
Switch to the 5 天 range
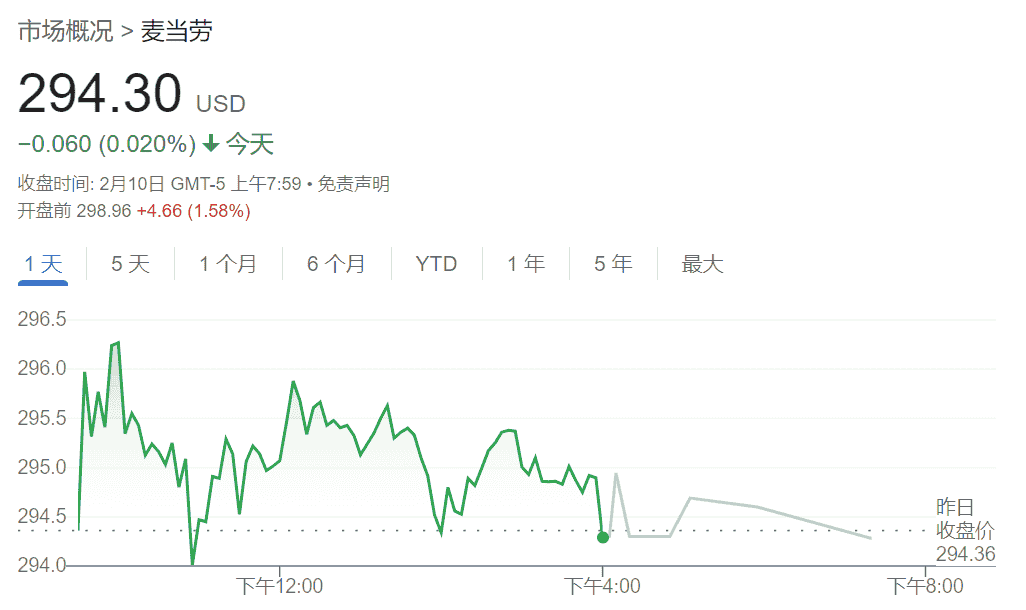[x=130, y=264]
